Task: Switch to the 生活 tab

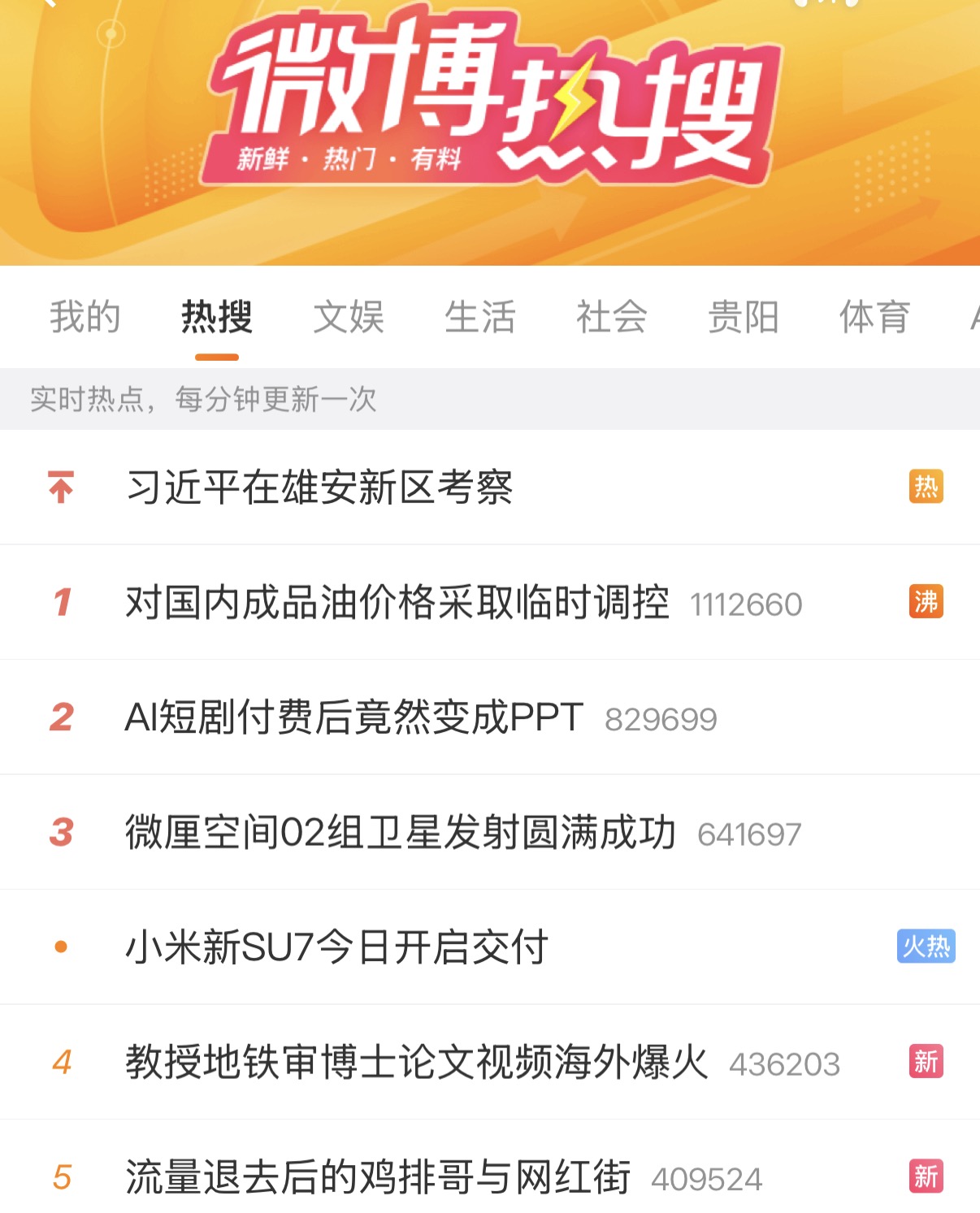Action: 480,317
